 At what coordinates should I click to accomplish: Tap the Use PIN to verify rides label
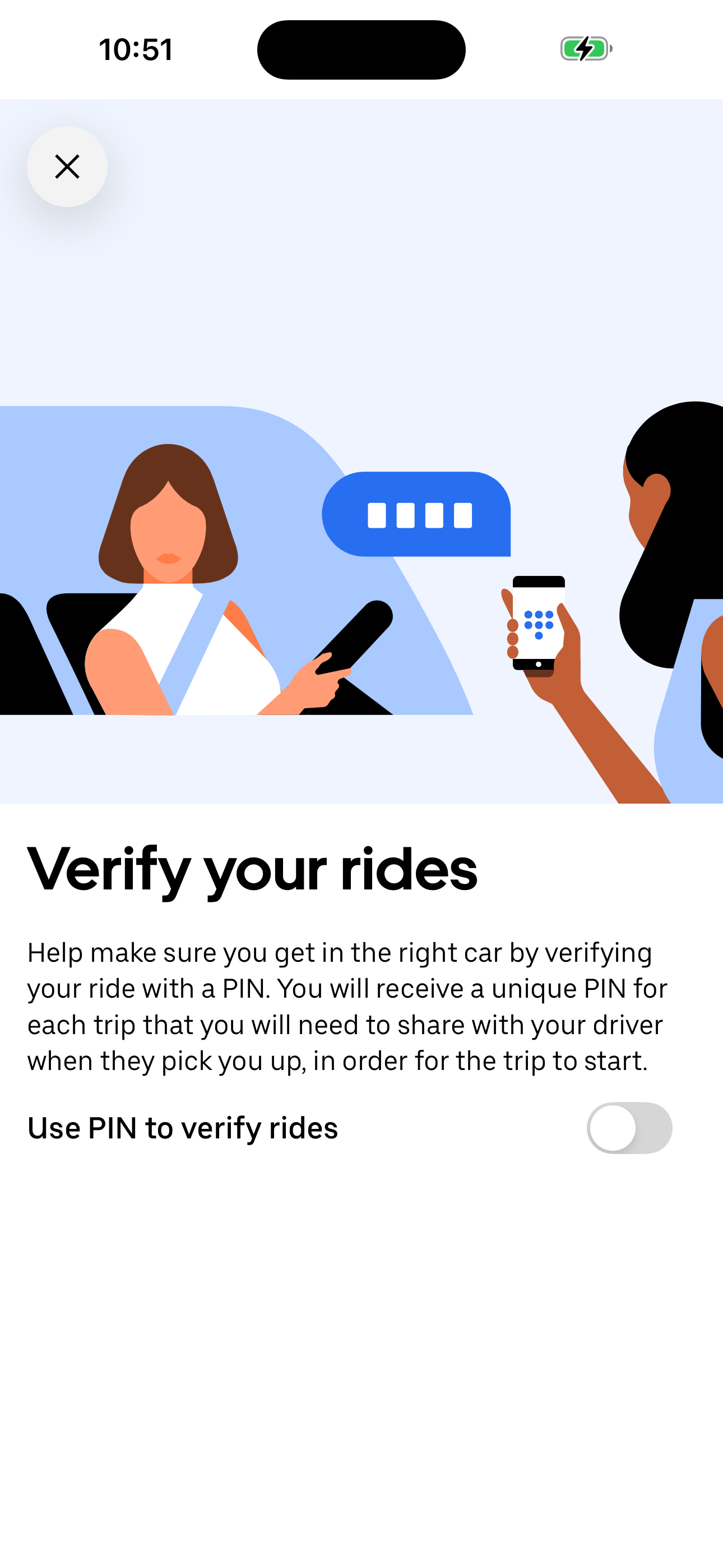(183, 1127)
